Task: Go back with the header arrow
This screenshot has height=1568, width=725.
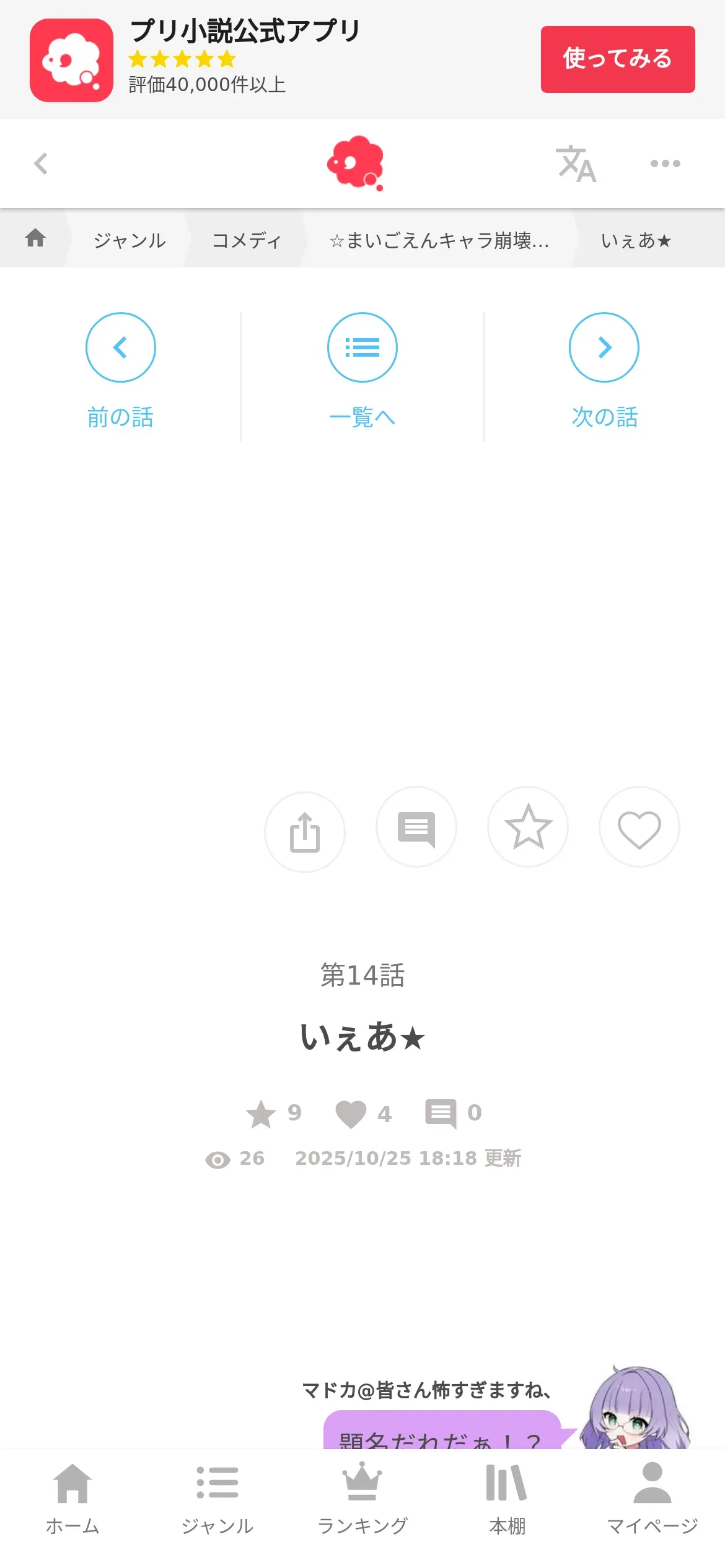Action: click(41, 164)
